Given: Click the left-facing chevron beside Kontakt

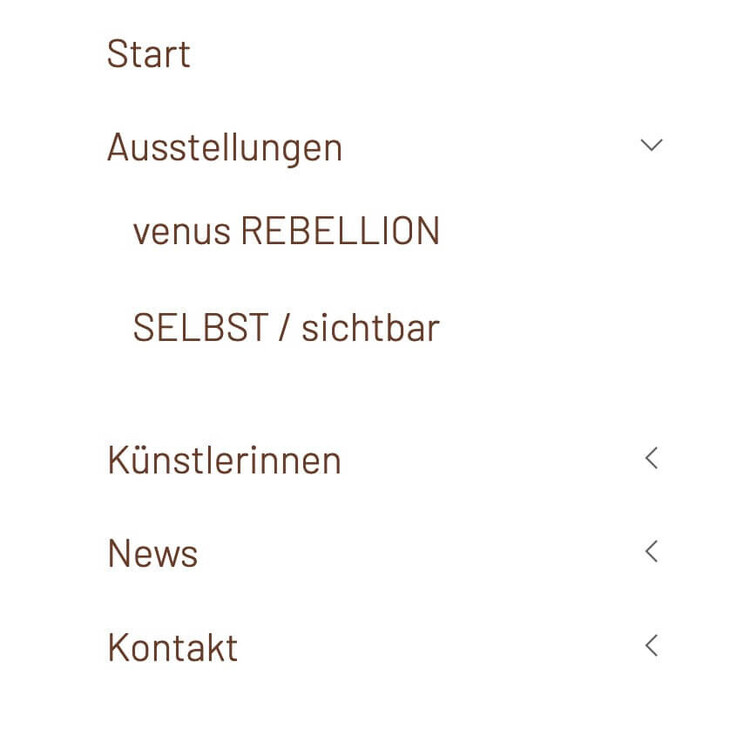Looking at the screenshot, I should pyautogui.click(x=651, y=645).
